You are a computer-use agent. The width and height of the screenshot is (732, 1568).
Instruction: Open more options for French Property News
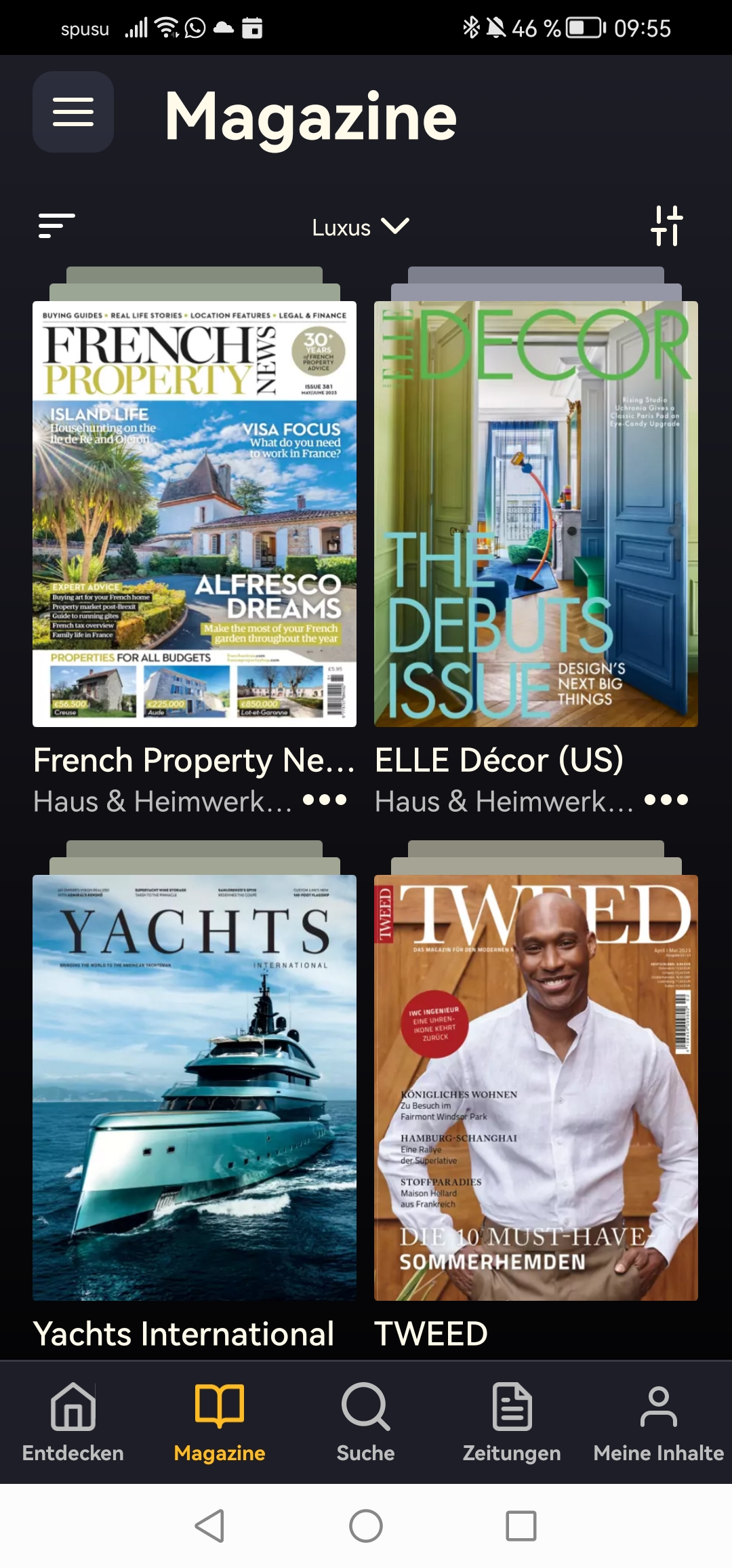pyautogui.click(x=325, y=800)
